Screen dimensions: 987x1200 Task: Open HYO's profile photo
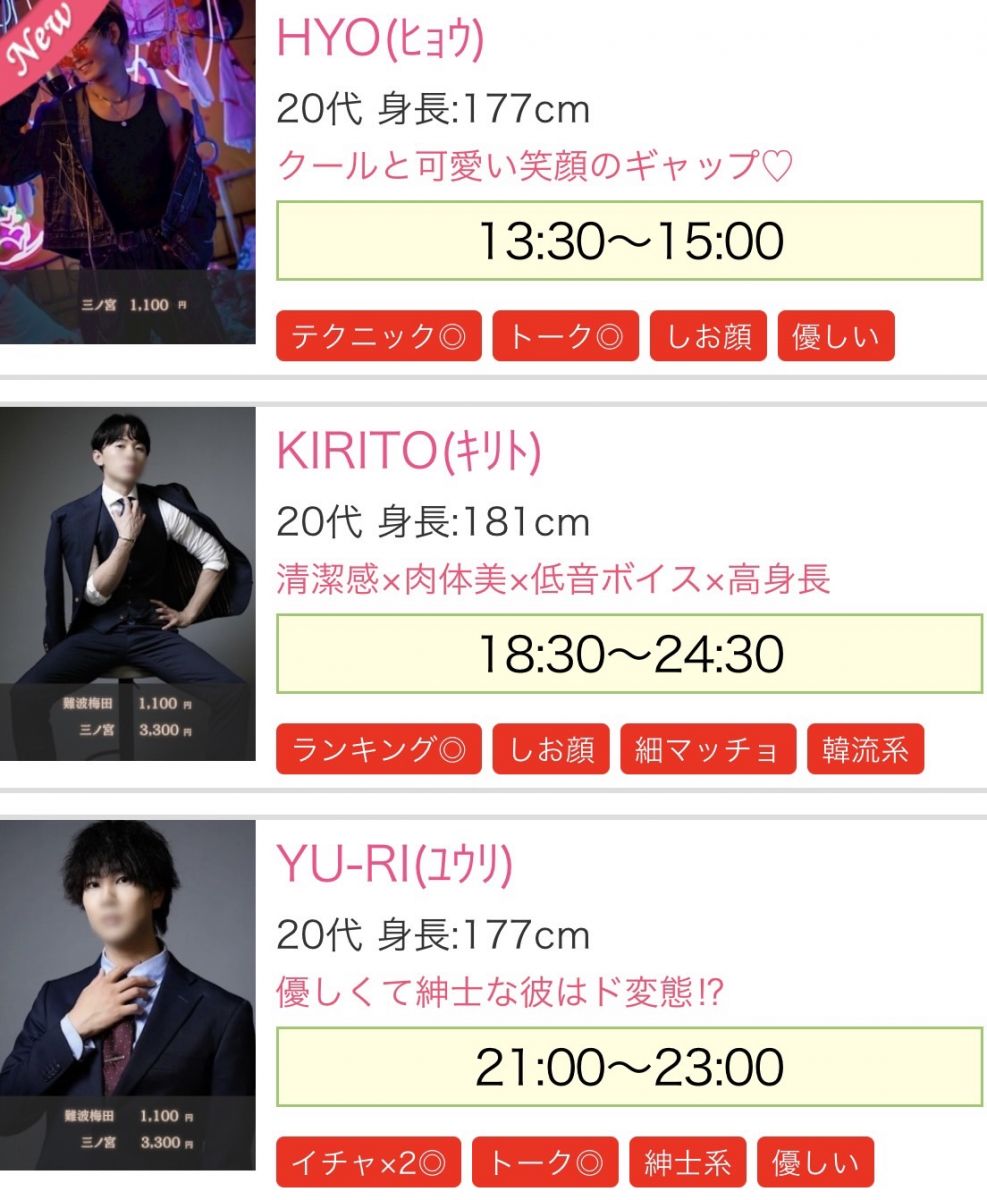[x=127, y=170]
